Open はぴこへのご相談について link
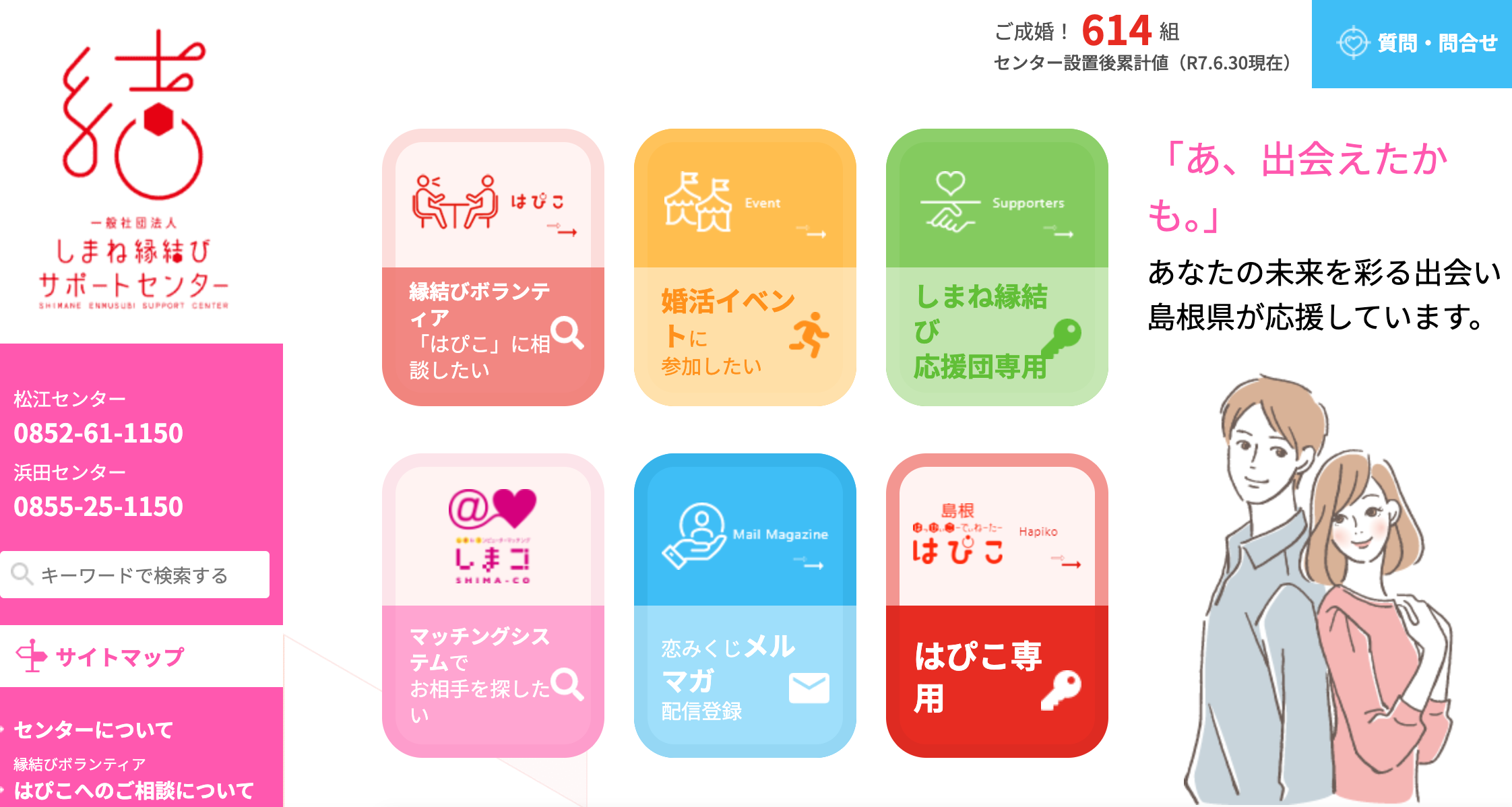1512x807 pixels. (133, 789)
